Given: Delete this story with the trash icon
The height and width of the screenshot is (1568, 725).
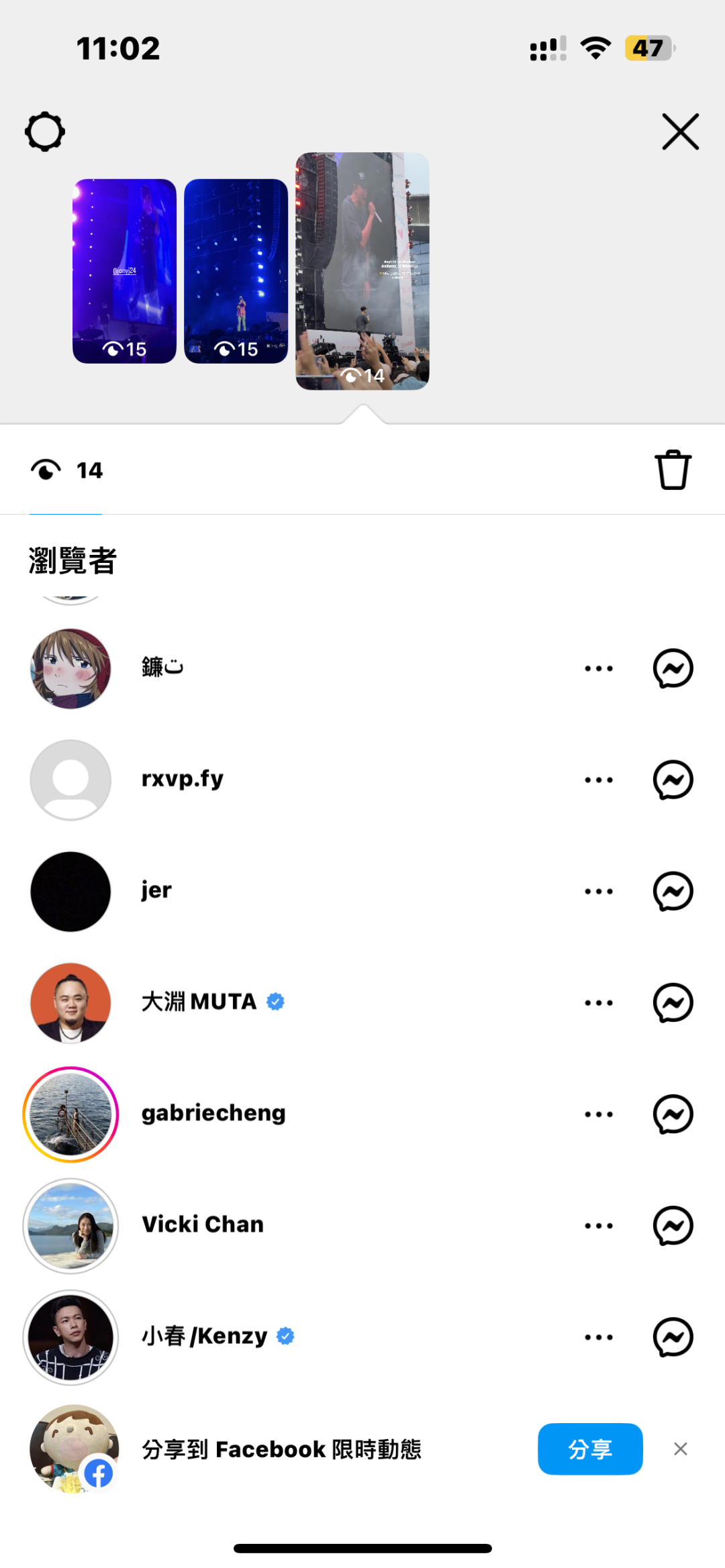Looking at the screenshot, I should point(673,470).
